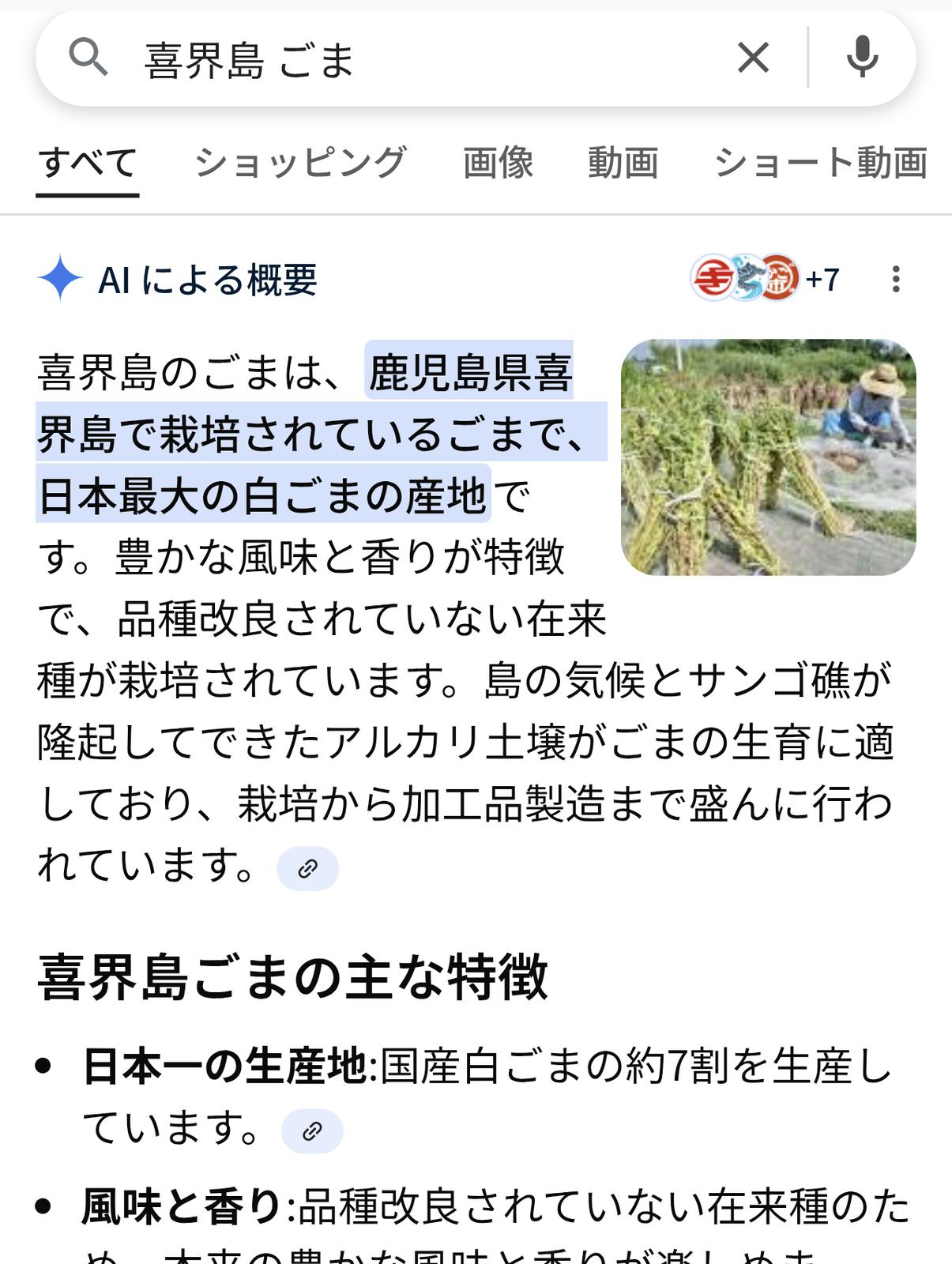The image size is (952, 1264).
Task: Select the すべて tab
Action: tap(88, 164)
